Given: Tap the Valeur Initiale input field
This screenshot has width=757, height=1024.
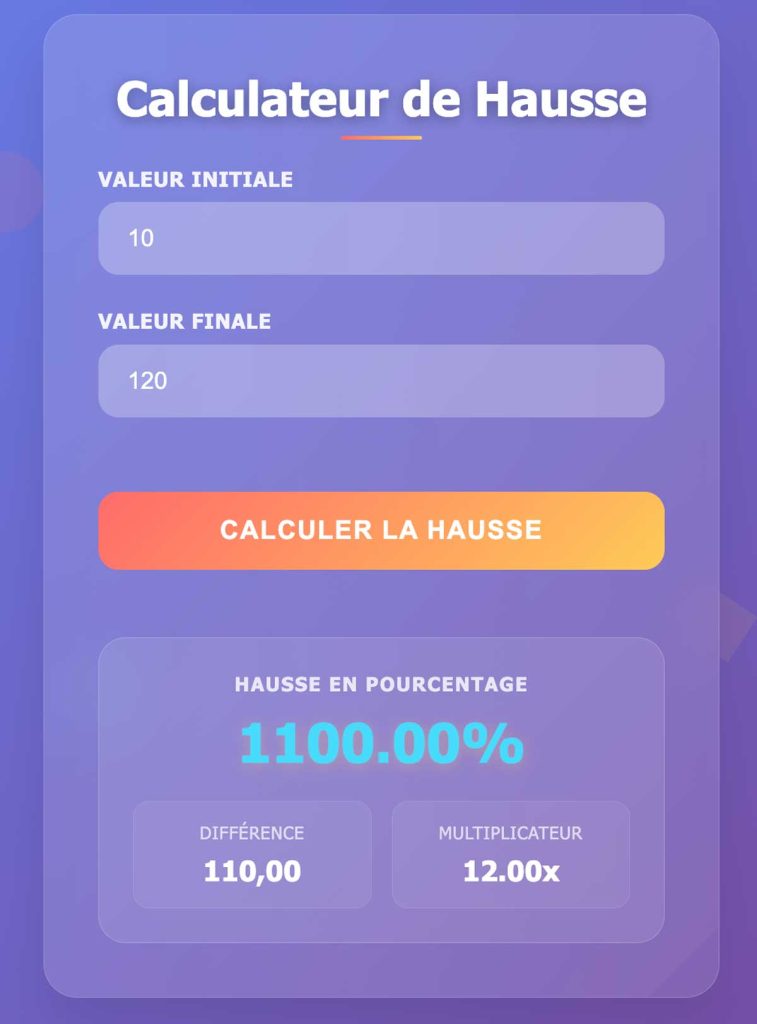Looking at the screenshot, I should [x=381, y=239].
